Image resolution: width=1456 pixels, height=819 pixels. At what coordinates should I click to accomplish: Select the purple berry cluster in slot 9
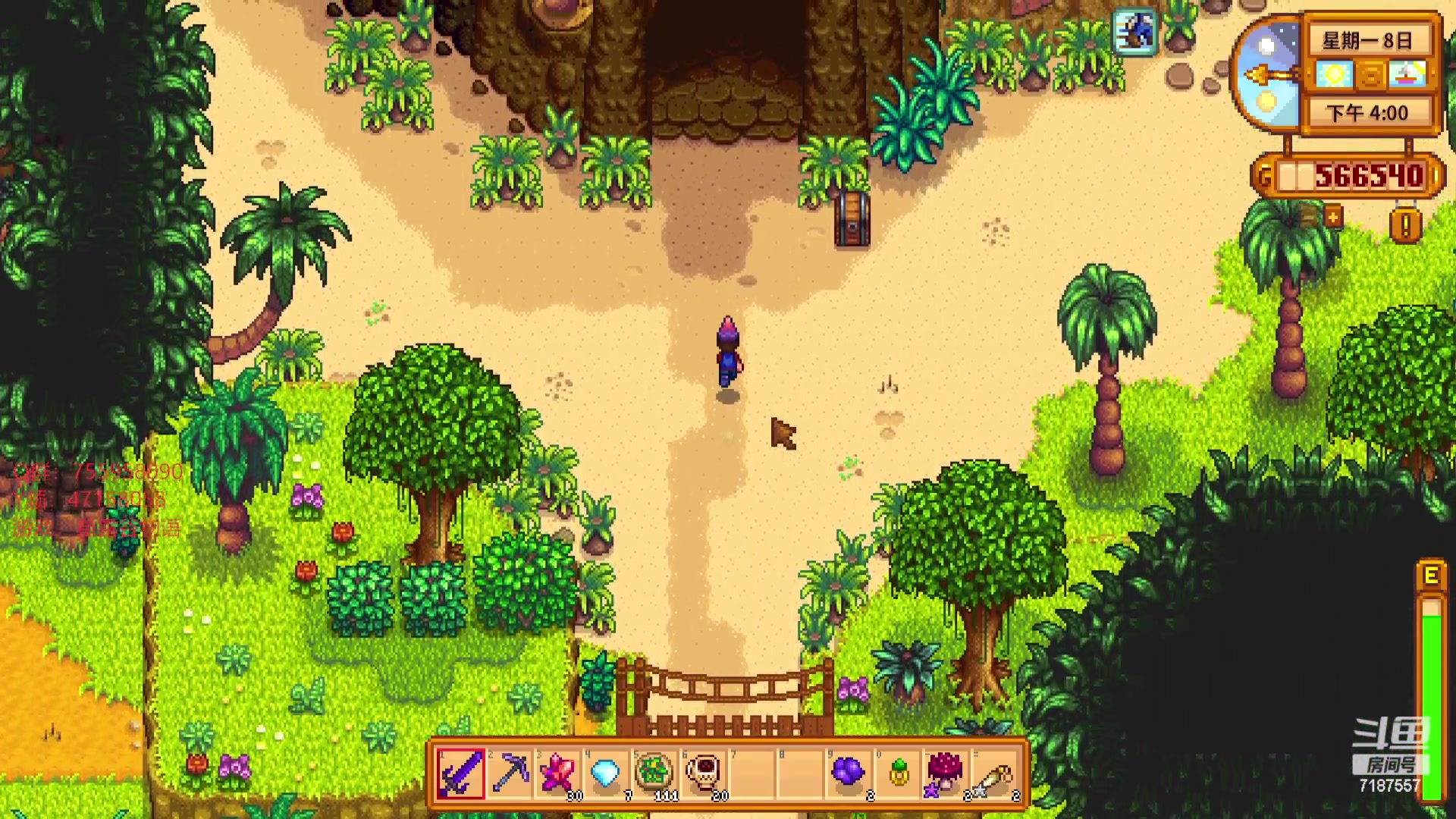click(x=849, y=773)
